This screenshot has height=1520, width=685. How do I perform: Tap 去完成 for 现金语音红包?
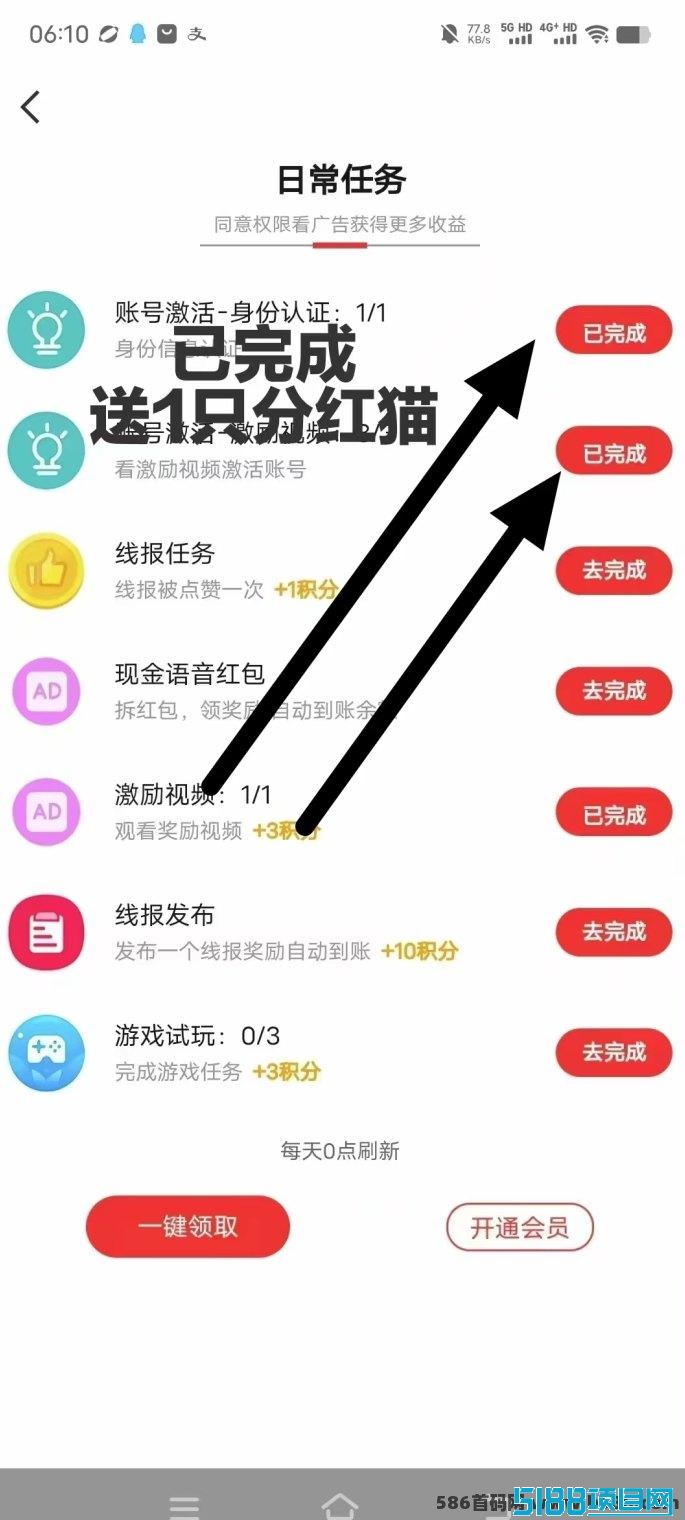614,691
